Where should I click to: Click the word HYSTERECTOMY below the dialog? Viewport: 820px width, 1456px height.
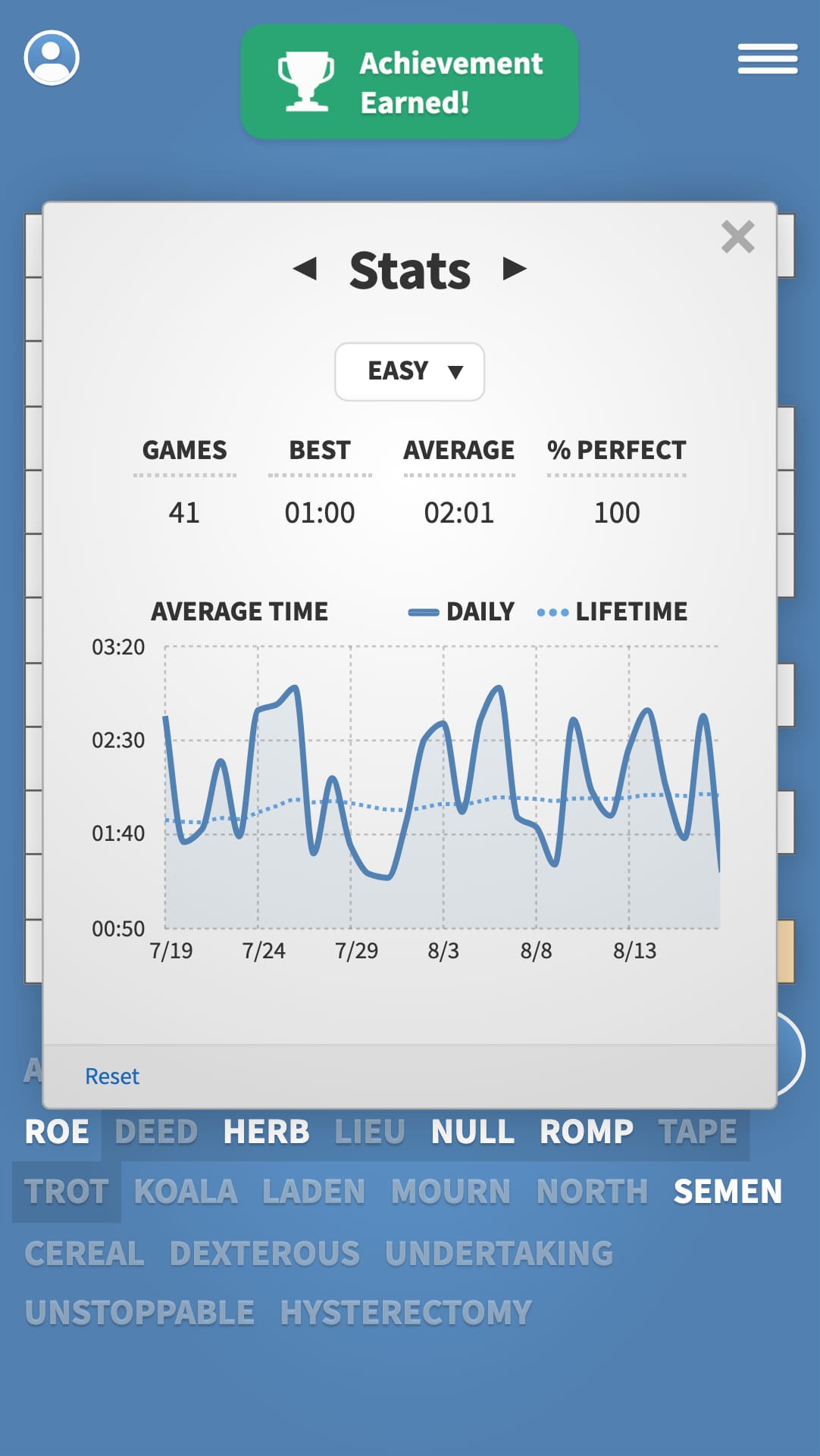pyautogui.click(x=406, y=1311)
